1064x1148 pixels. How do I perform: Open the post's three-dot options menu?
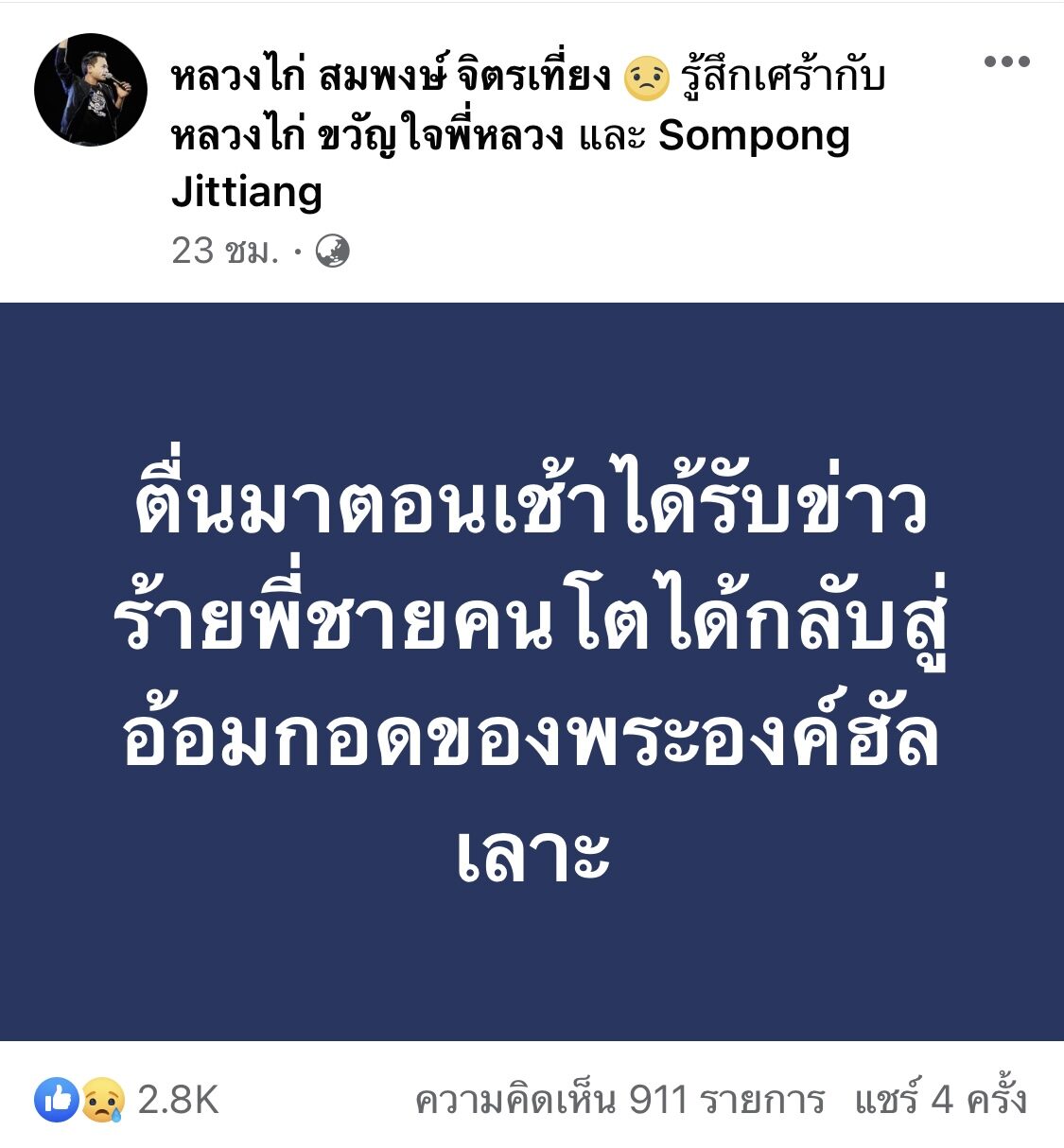(1006, 62)
